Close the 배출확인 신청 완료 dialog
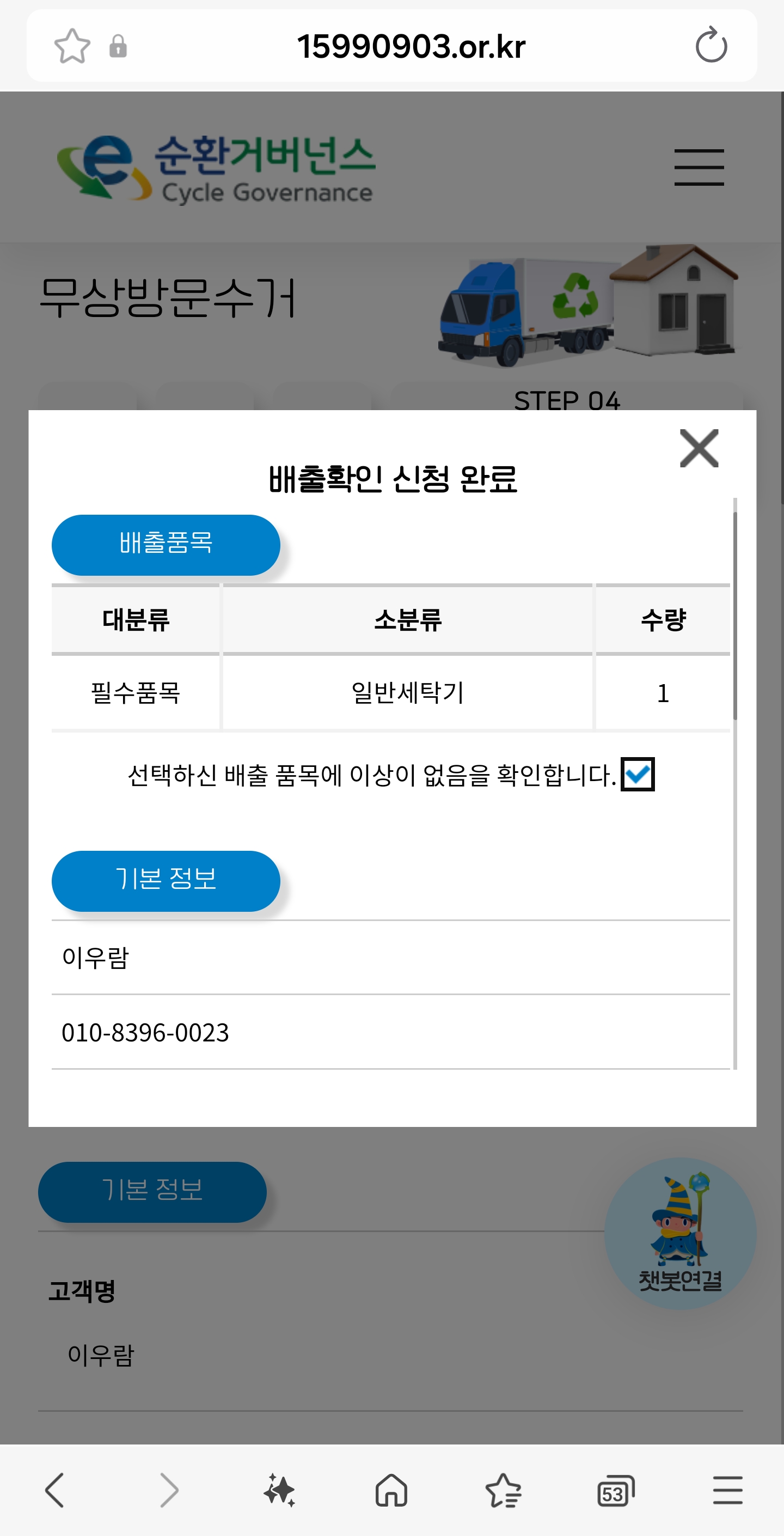Image resolution: width=784 pixels, height=1536 pixels. click(699, 448)
